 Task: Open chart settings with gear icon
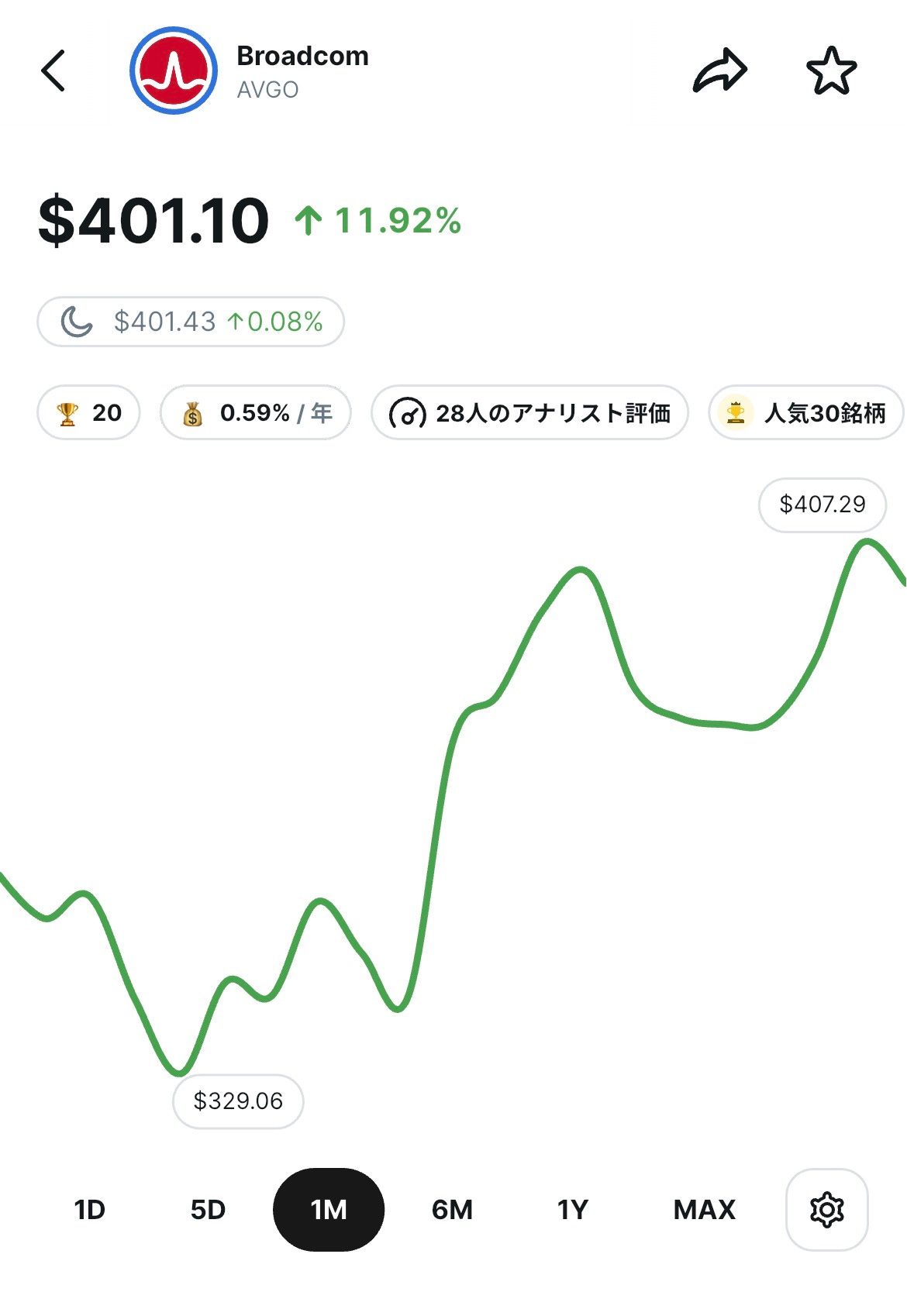(826, 1209)
